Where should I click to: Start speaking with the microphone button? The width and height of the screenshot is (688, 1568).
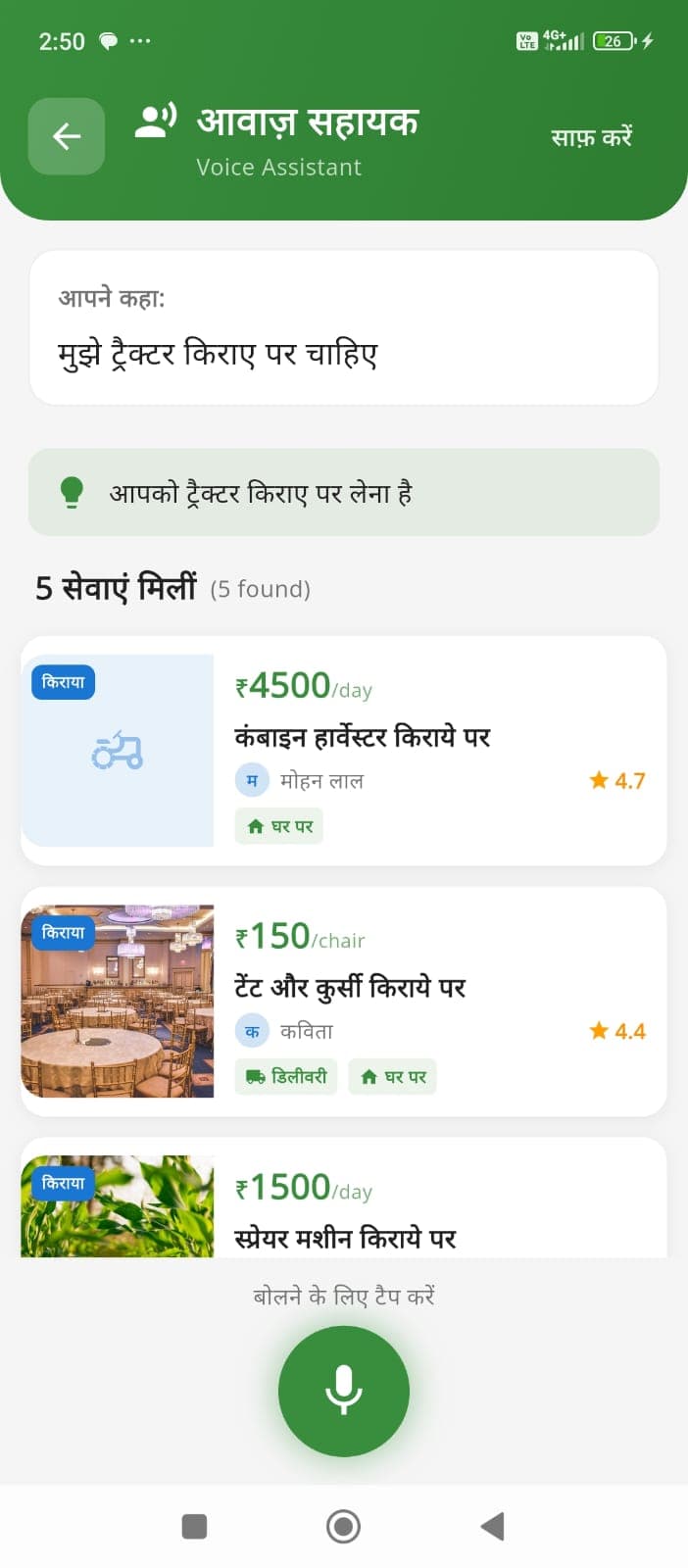[343, 1390]
